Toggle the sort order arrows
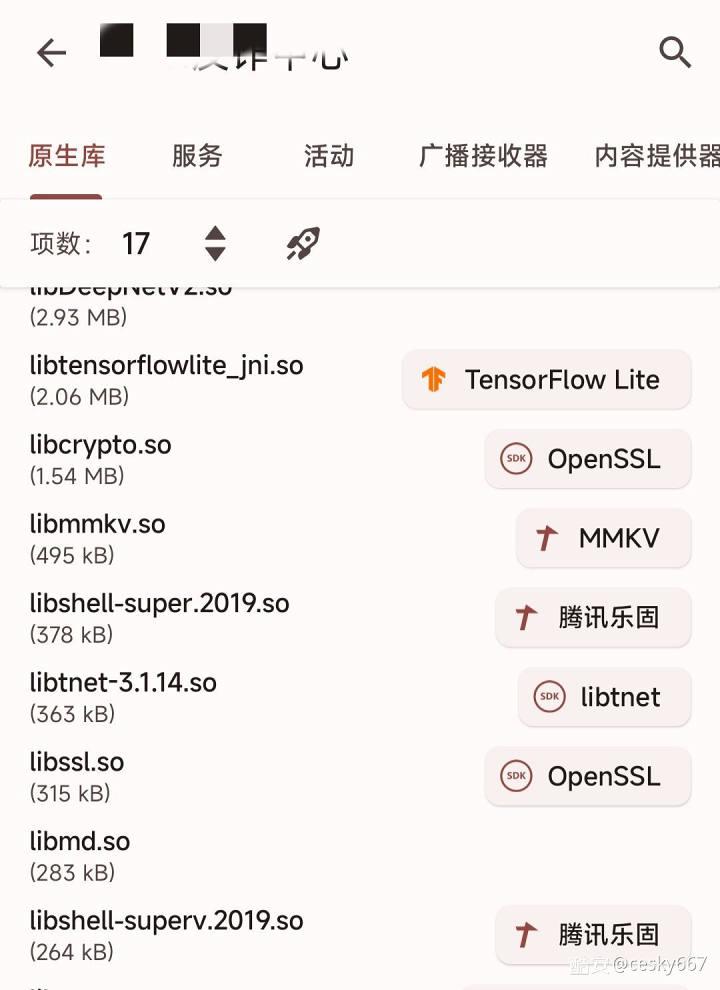 click(215, 243)
